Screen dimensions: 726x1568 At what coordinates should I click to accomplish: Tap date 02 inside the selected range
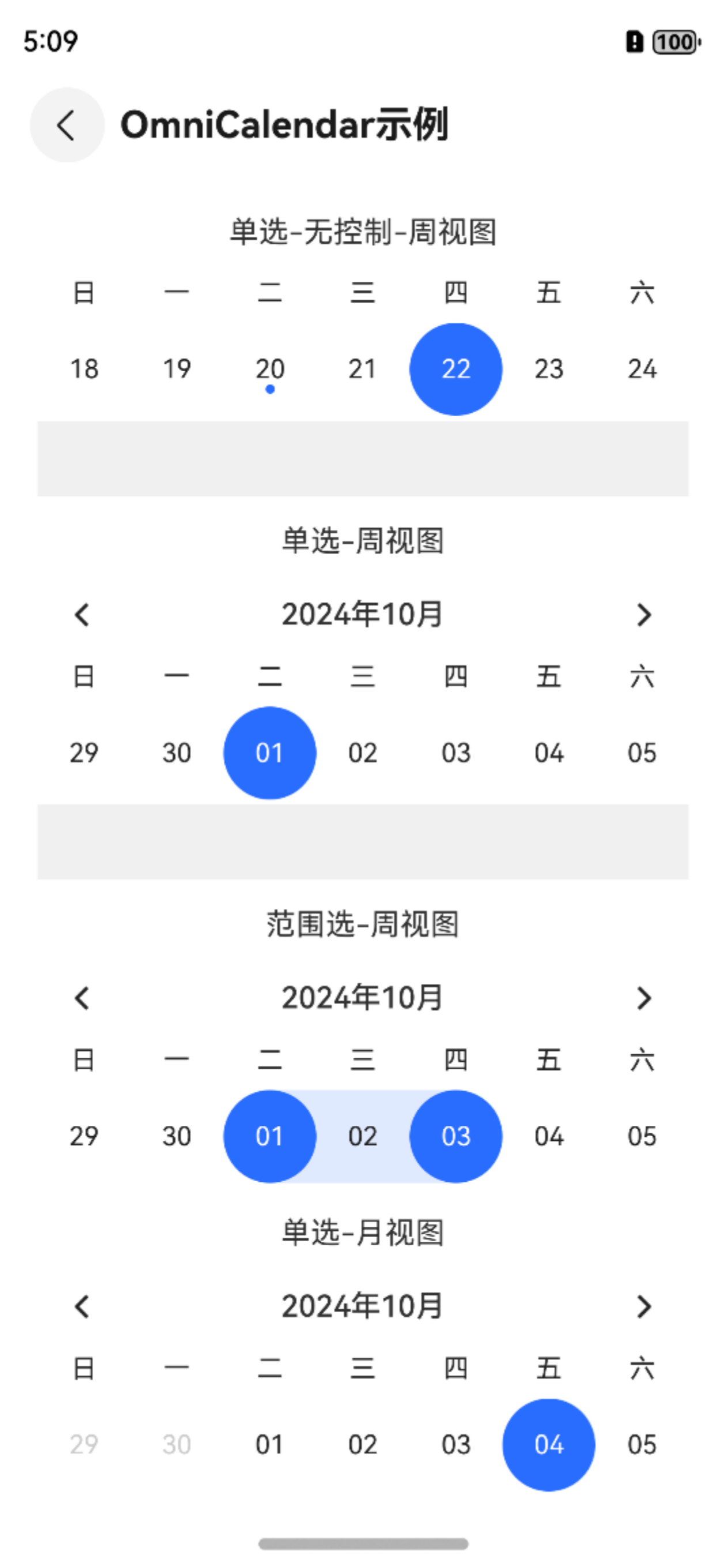tap(362, 1136)
